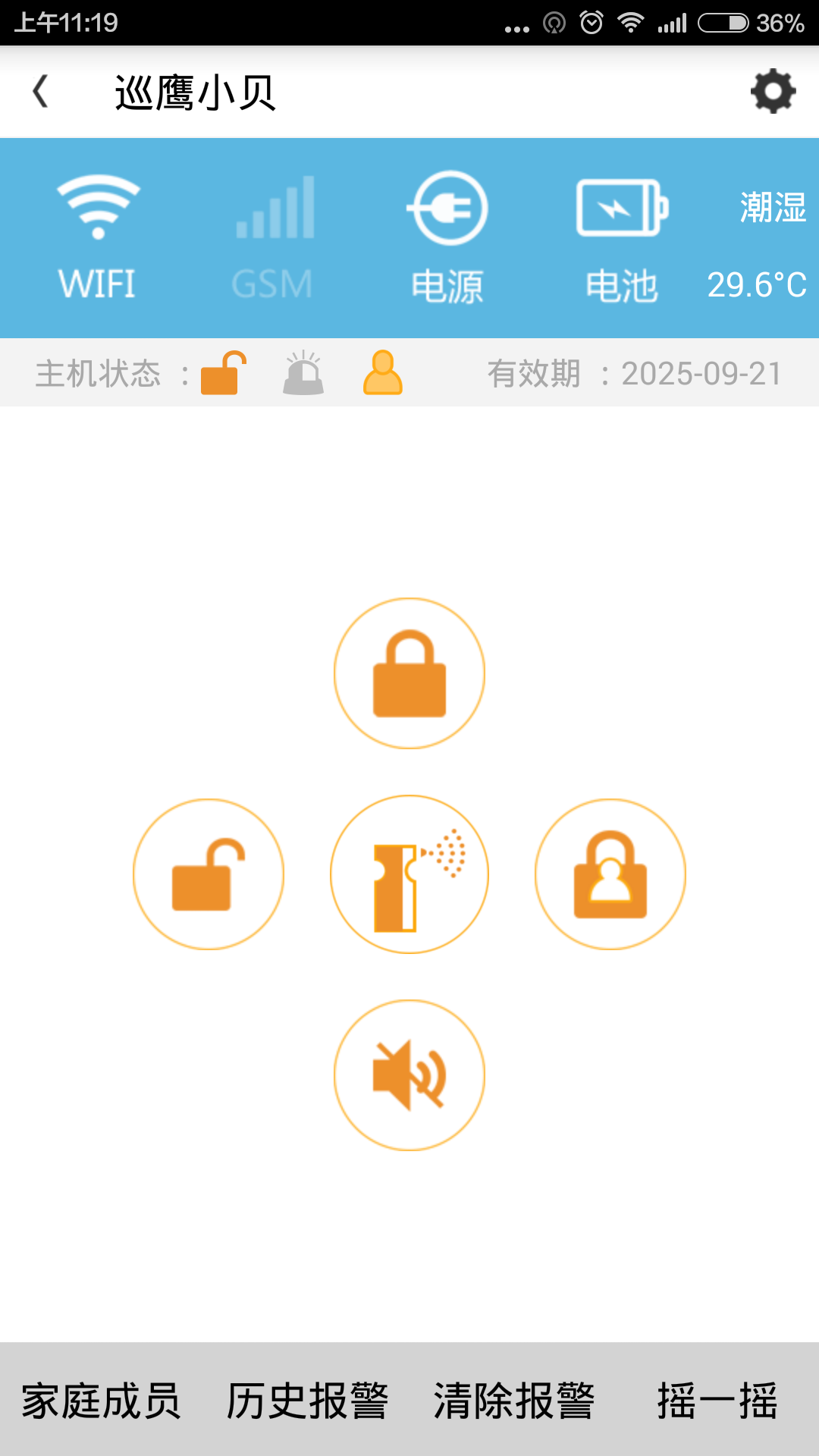The width and height of the screenshot is (819, 1456).
Task: Open settings with the gear icon
Action: (x=771, y=93)
